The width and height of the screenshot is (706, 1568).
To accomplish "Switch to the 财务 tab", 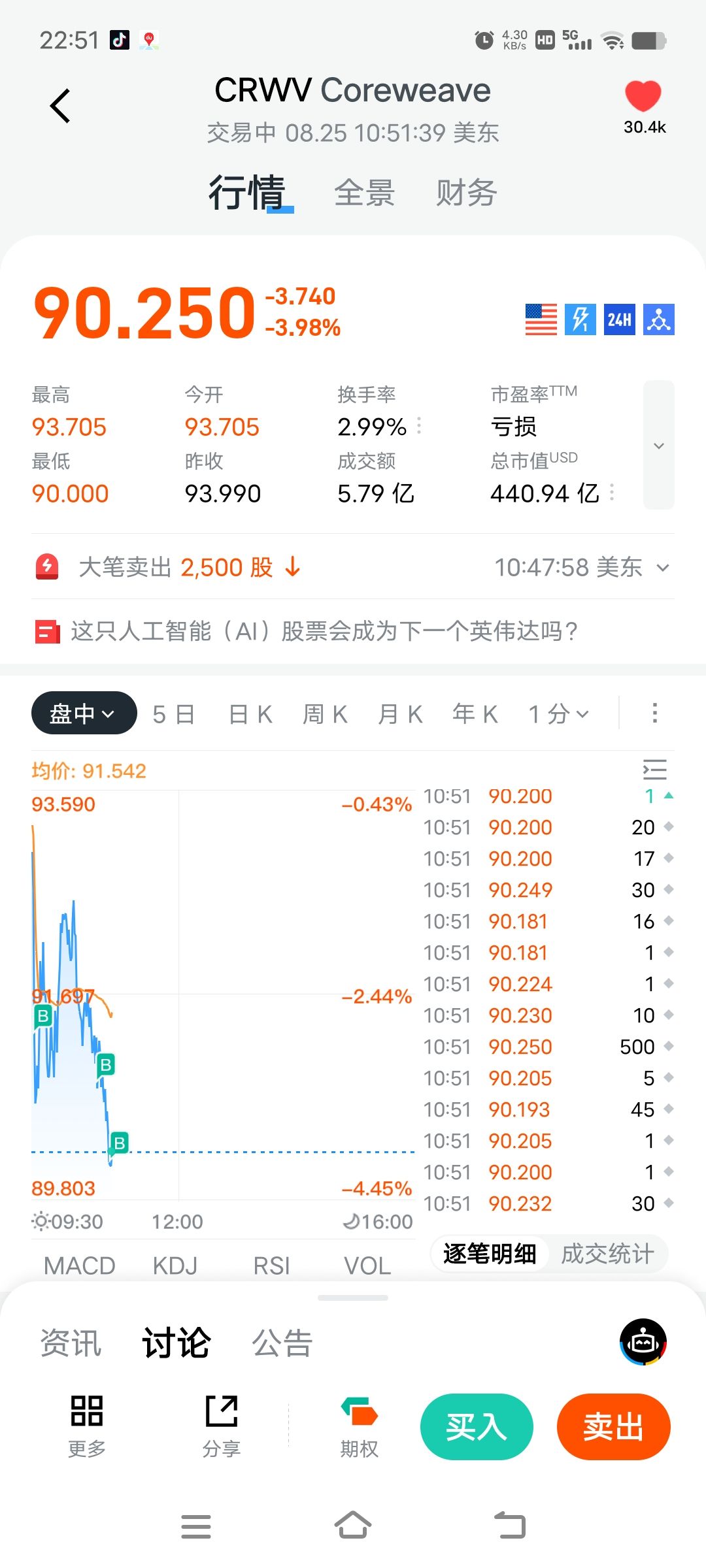I will pyautogui.click(x=466, y=193).
